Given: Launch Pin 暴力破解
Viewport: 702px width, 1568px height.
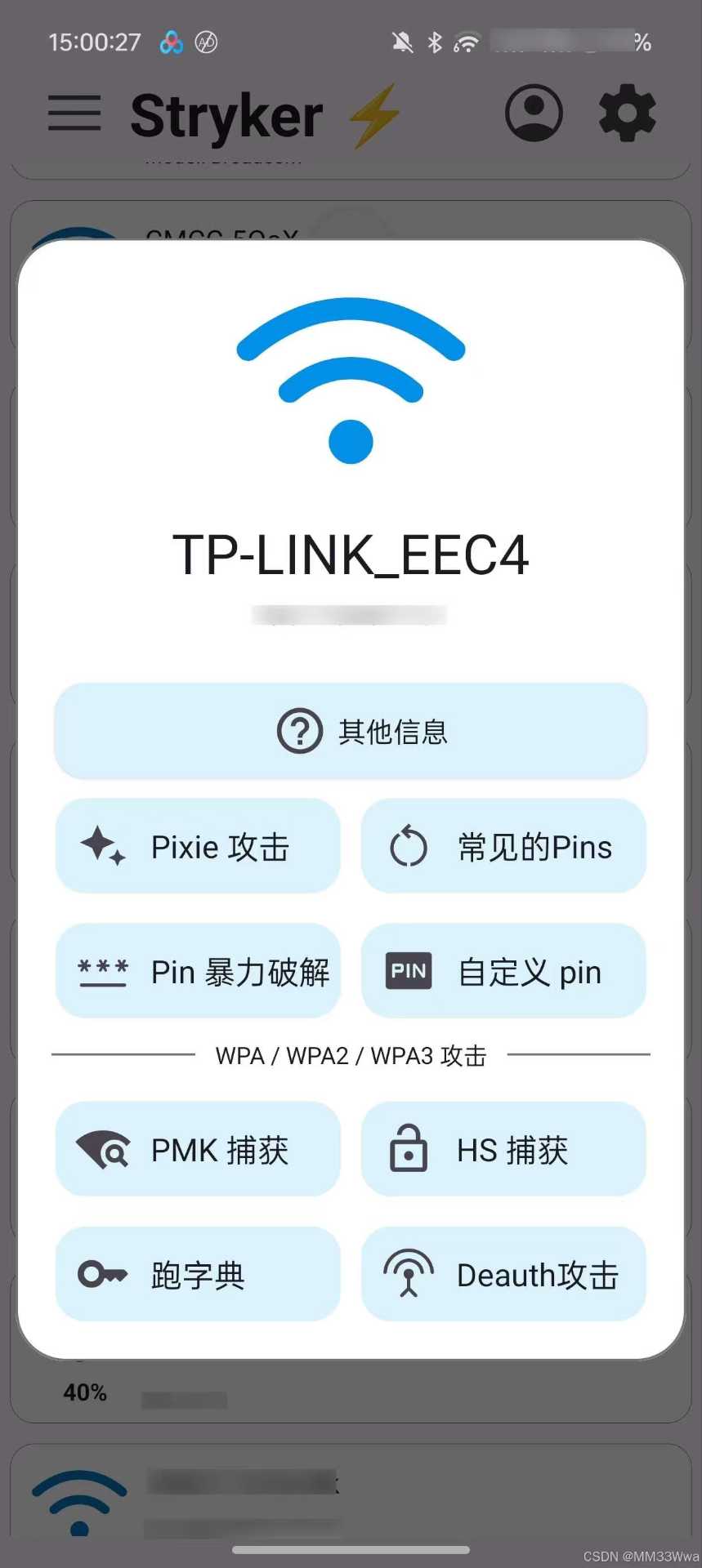Looking at the screenshot, I should (198, 971).
